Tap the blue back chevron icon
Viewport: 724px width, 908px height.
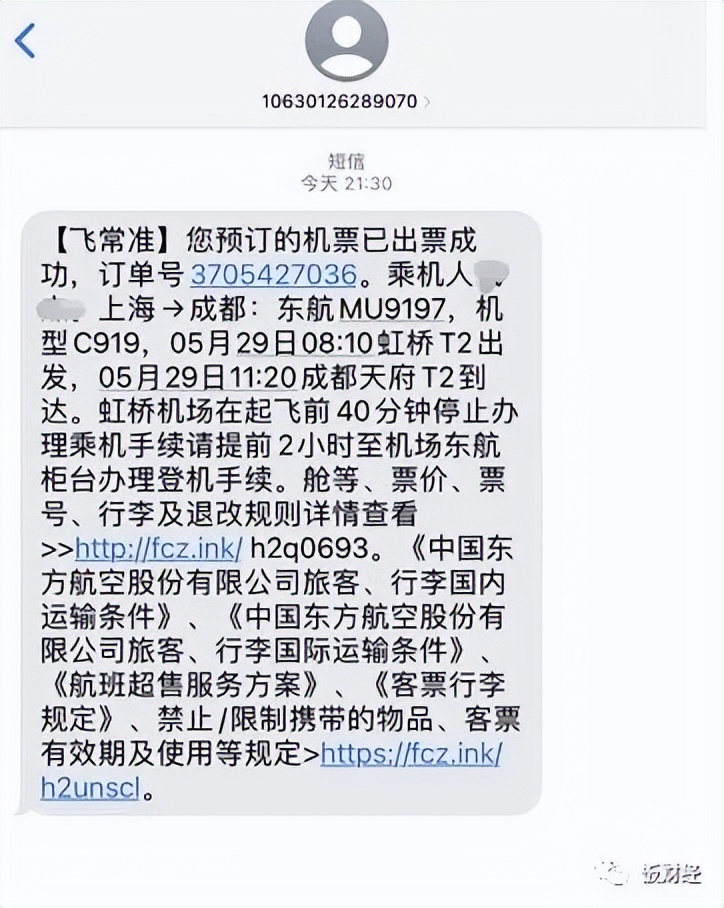click(x=22, y=38)
